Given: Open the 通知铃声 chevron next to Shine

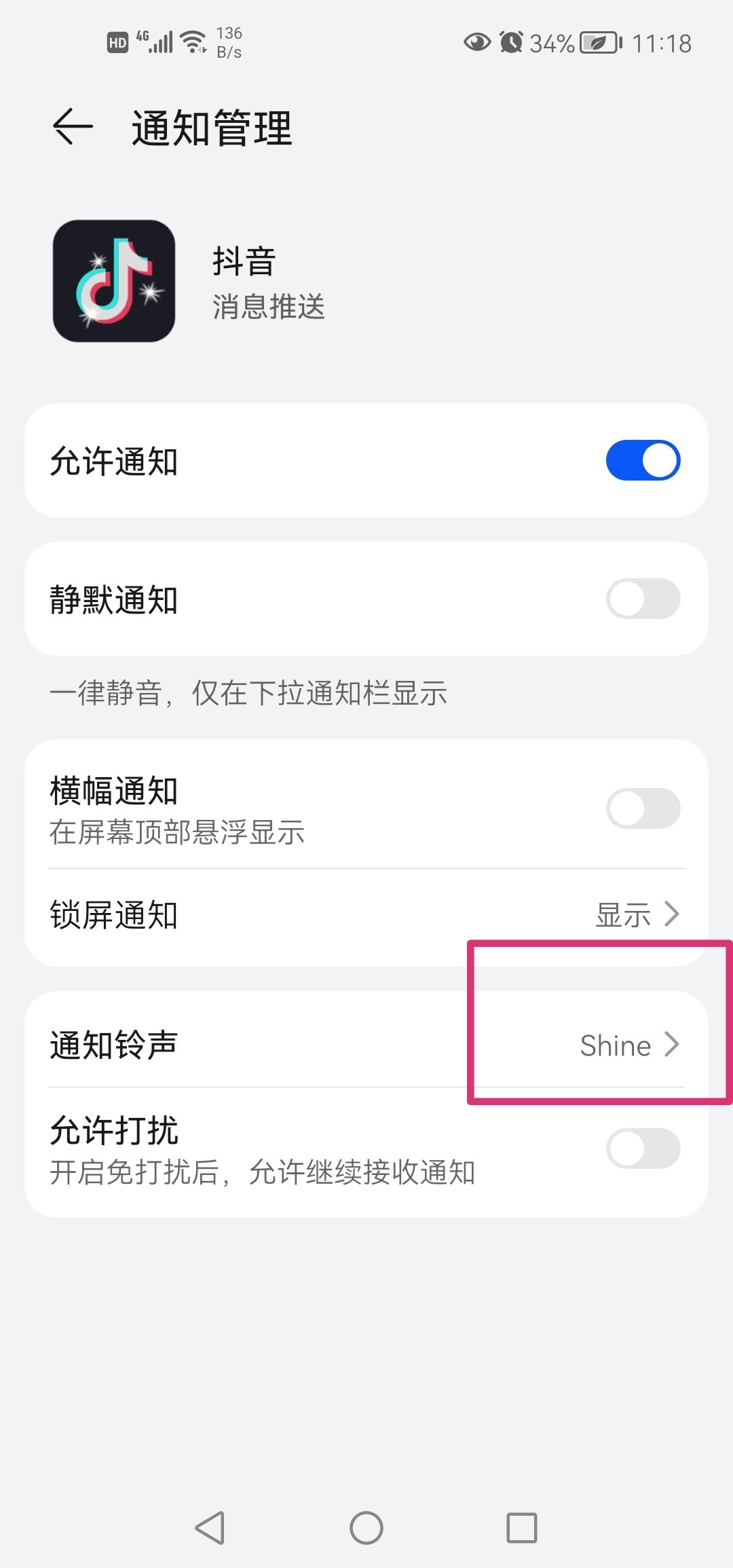Looking at the screenshot, I should click(673, 1045).
